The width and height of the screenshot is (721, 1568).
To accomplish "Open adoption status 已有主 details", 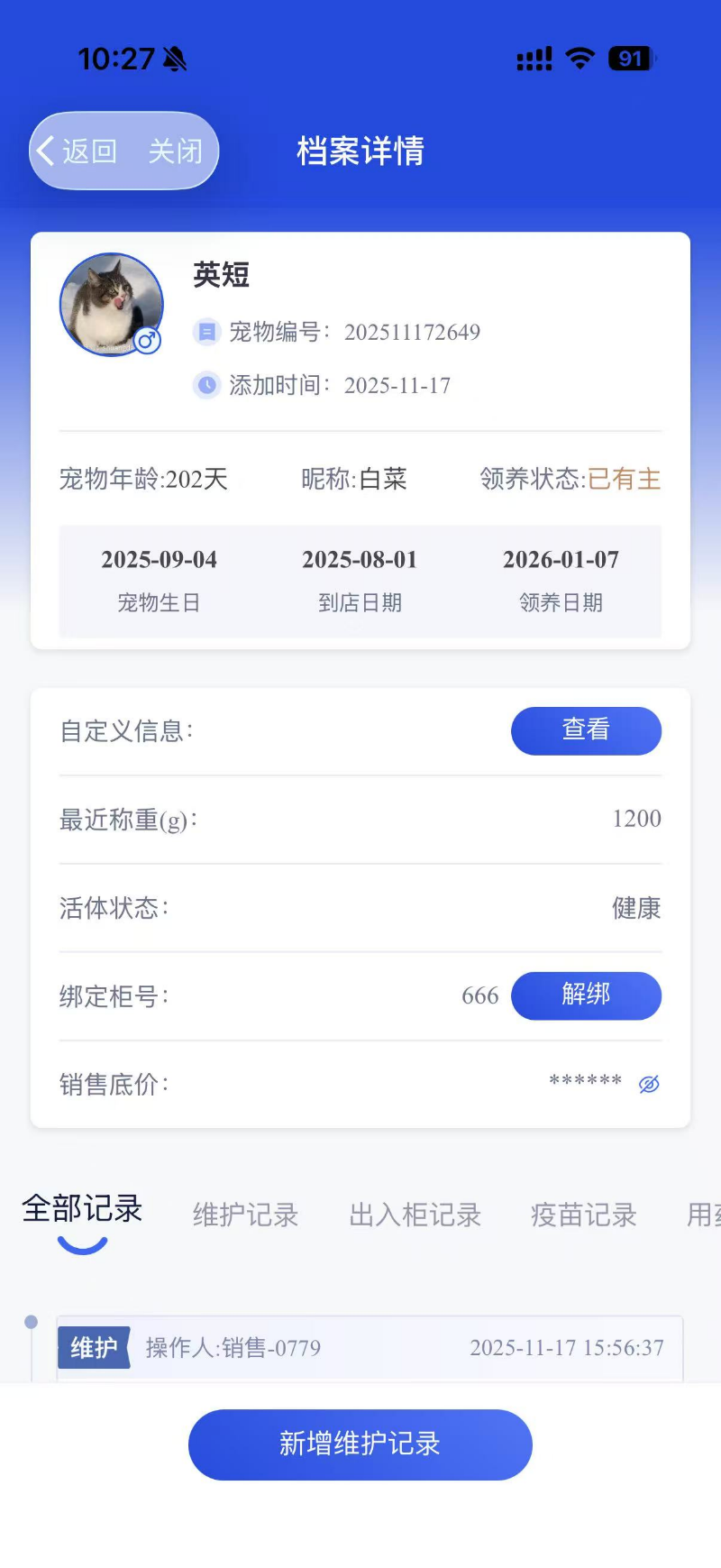I will (x=624, y=479).
